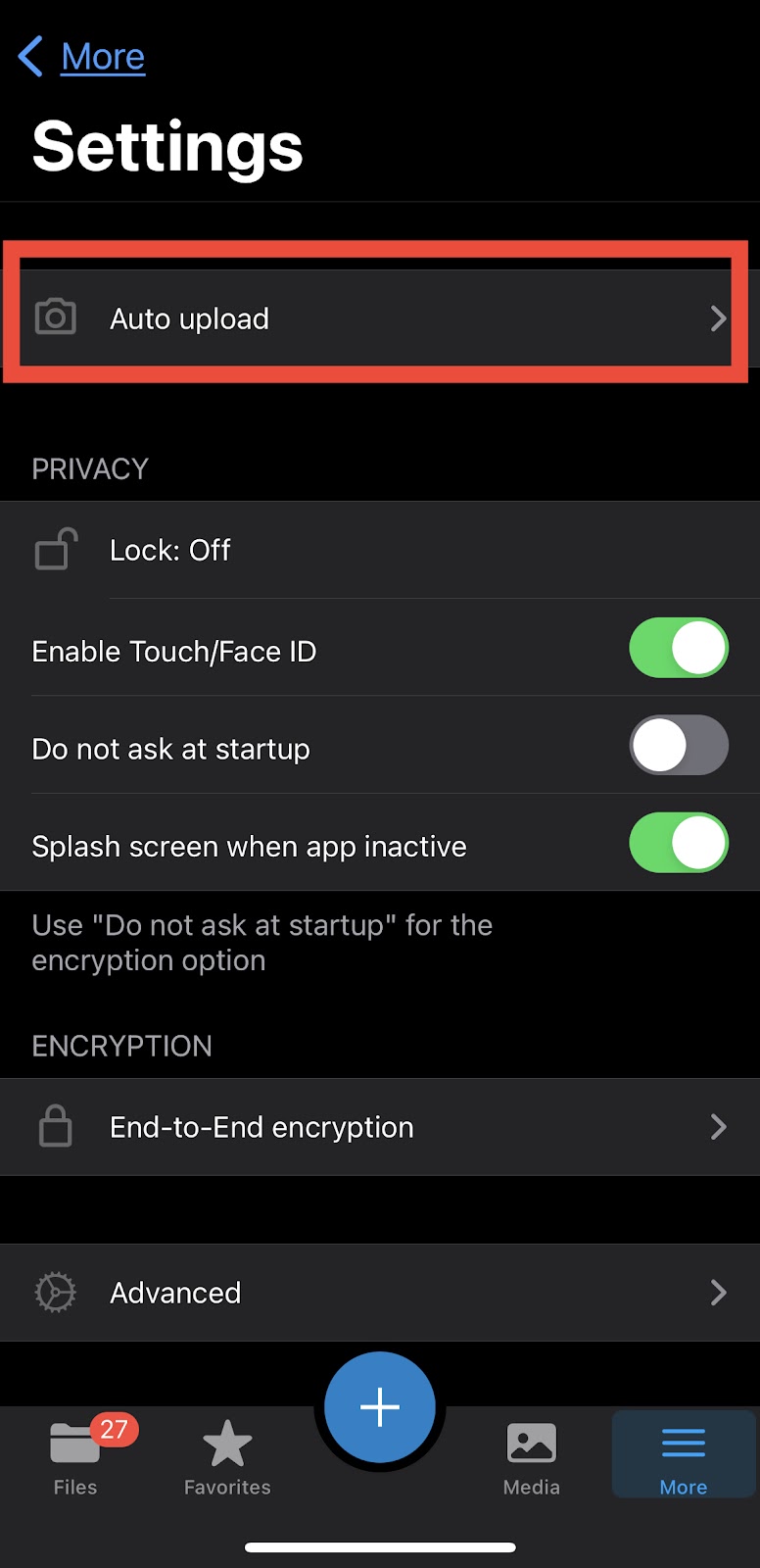Viewport: 760px width, 1568px height.
Task: Disable the Enable Touch/Face ID switch
Action: click(x=679, y=648)
